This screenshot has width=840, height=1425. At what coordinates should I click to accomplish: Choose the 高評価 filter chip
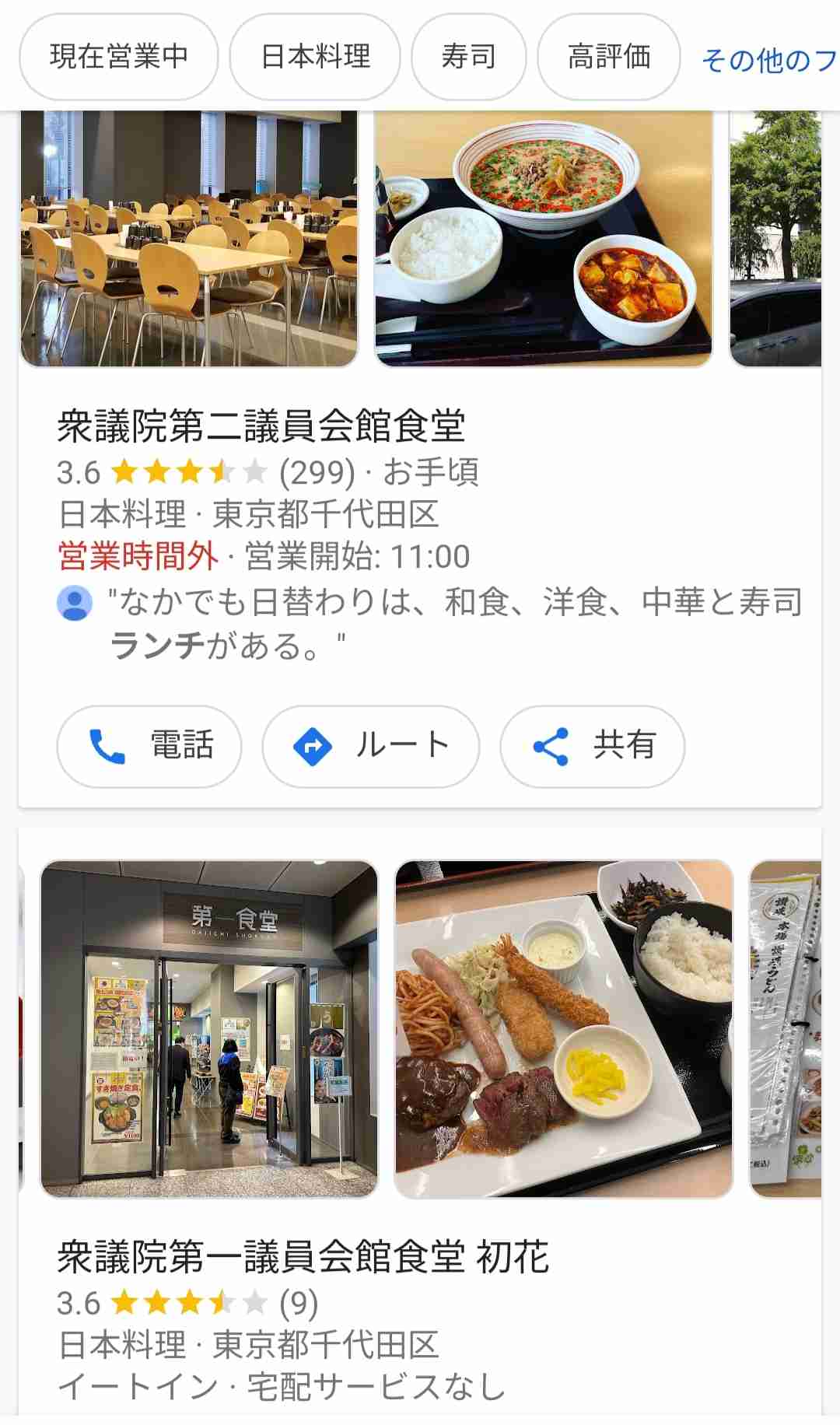tap(609, 57)
